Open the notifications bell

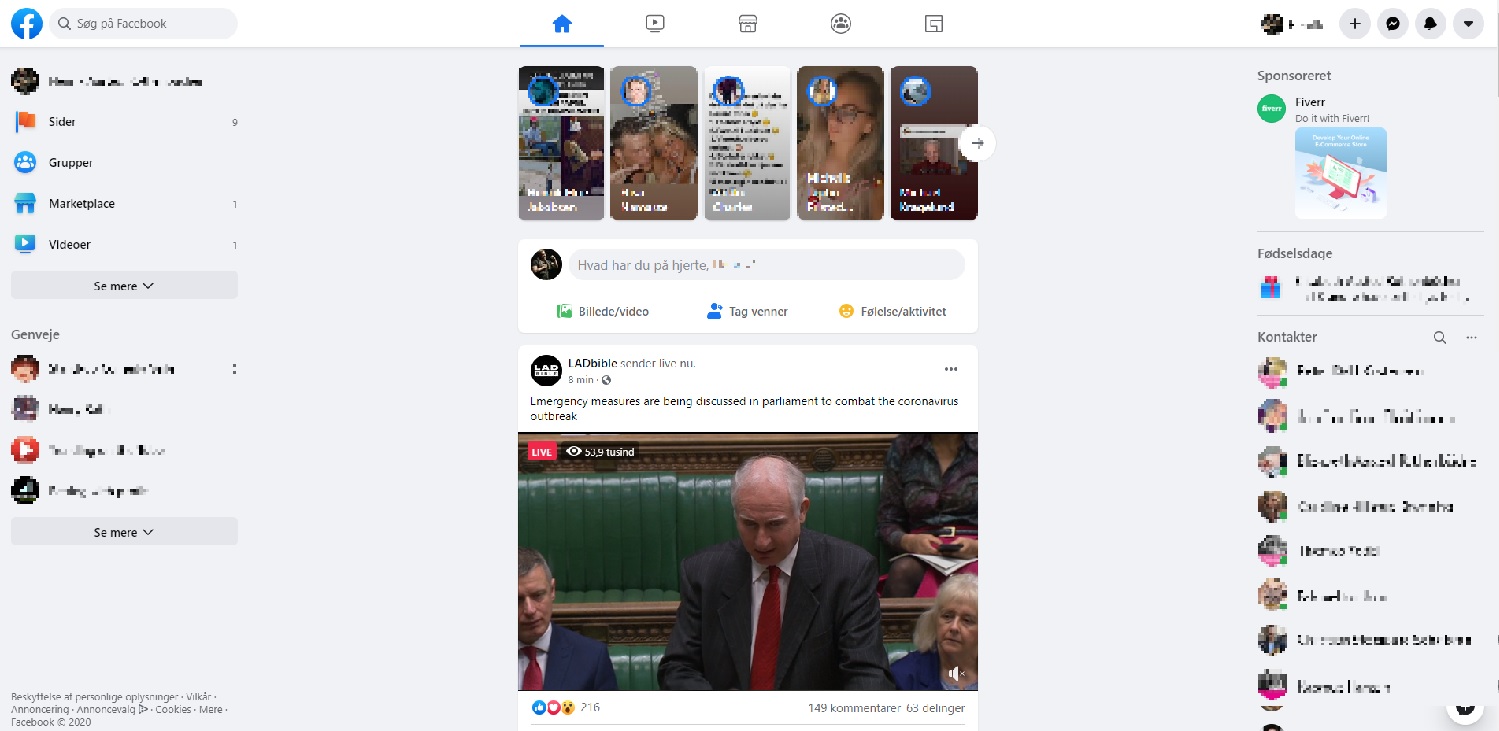tap(1431, 24)
